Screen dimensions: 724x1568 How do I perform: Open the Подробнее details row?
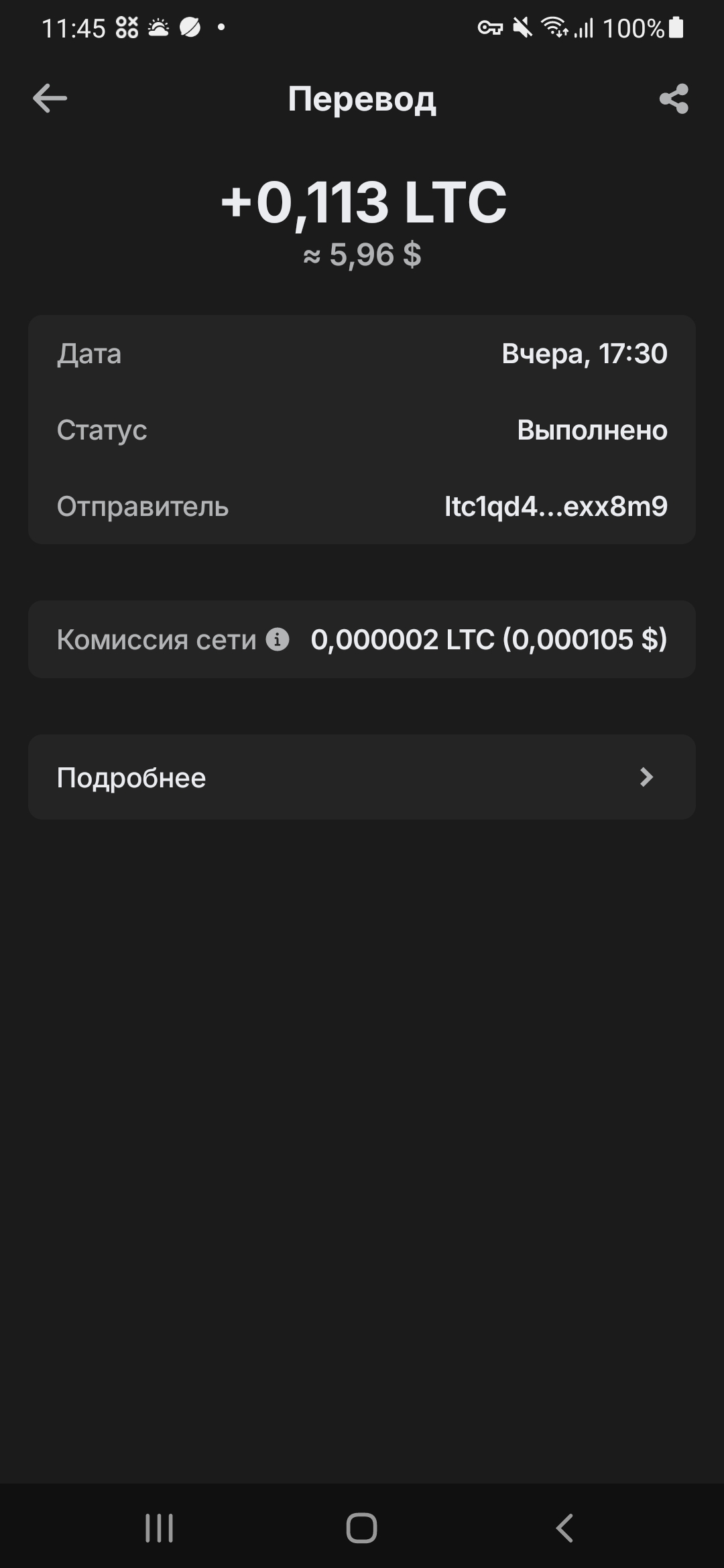point(362,777)
